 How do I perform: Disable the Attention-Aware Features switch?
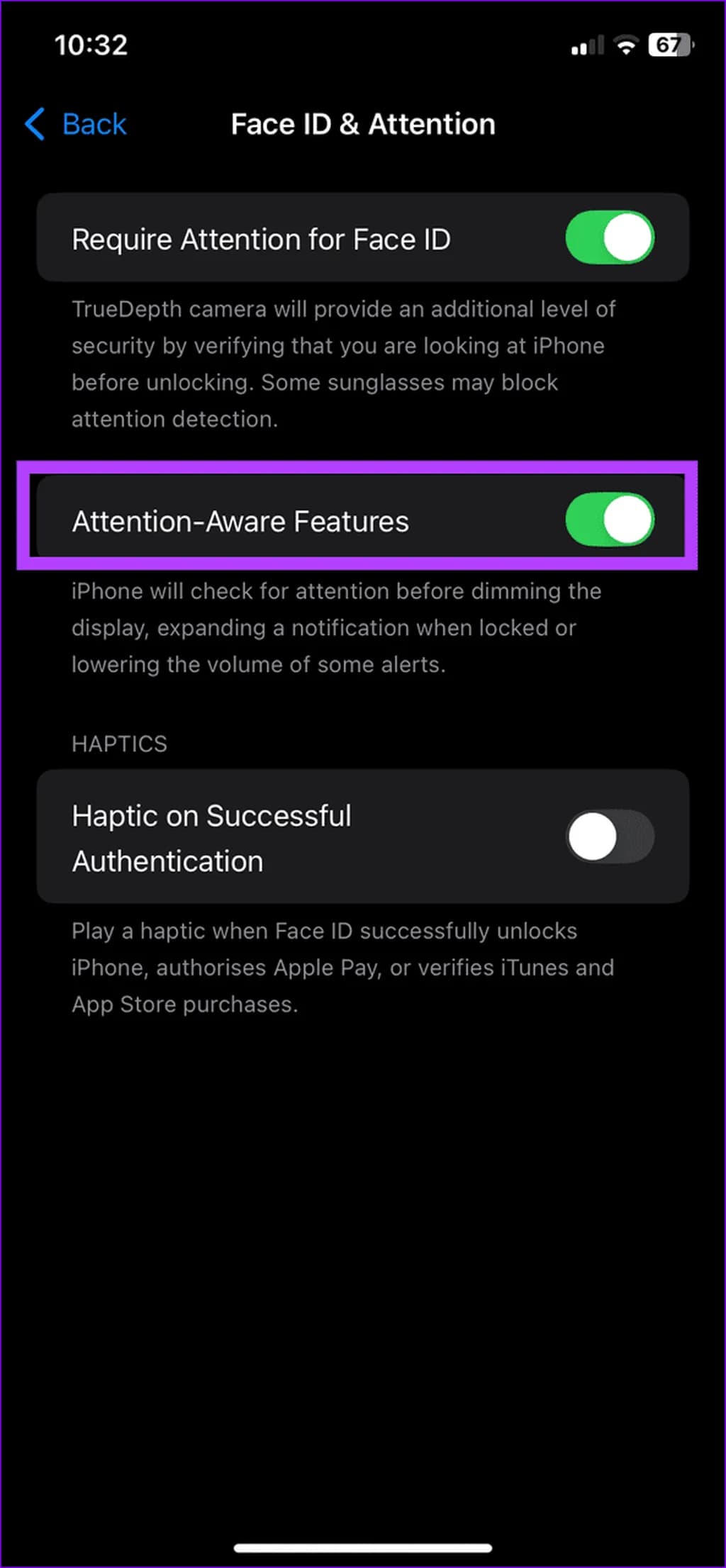[x=609, y=520]
